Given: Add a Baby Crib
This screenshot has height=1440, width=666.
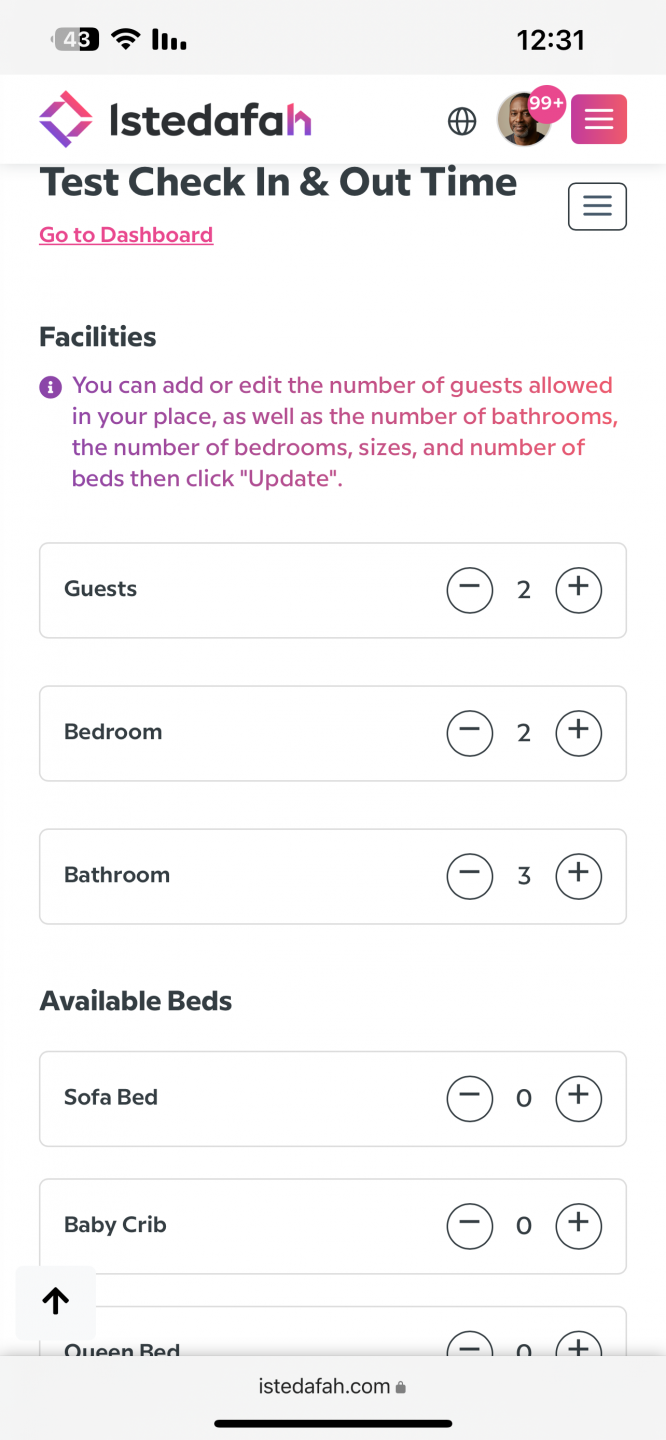Looking at the screenshot, I should pos(578,1225).
